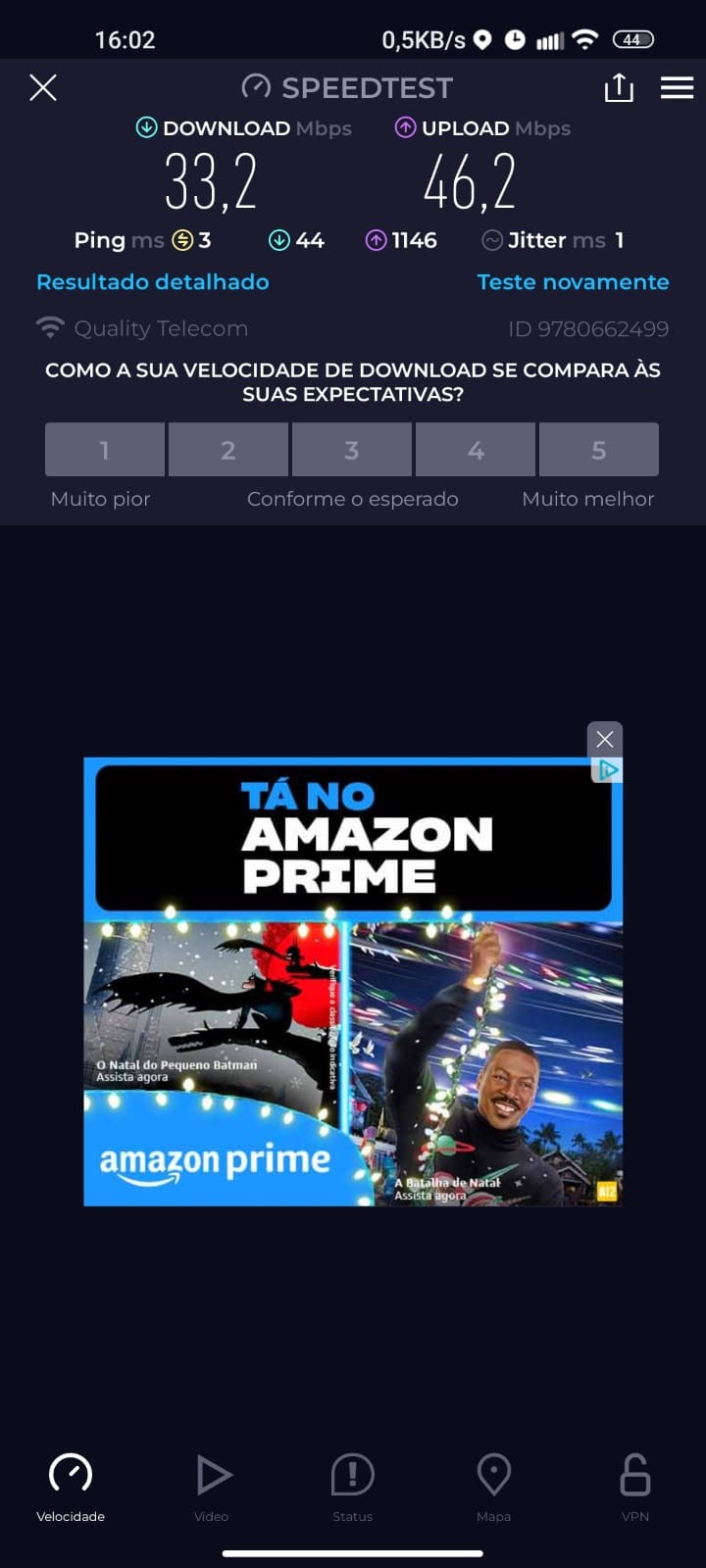
Task: Select rating 3 Conforme o esperado
Action: click(352, 450)
